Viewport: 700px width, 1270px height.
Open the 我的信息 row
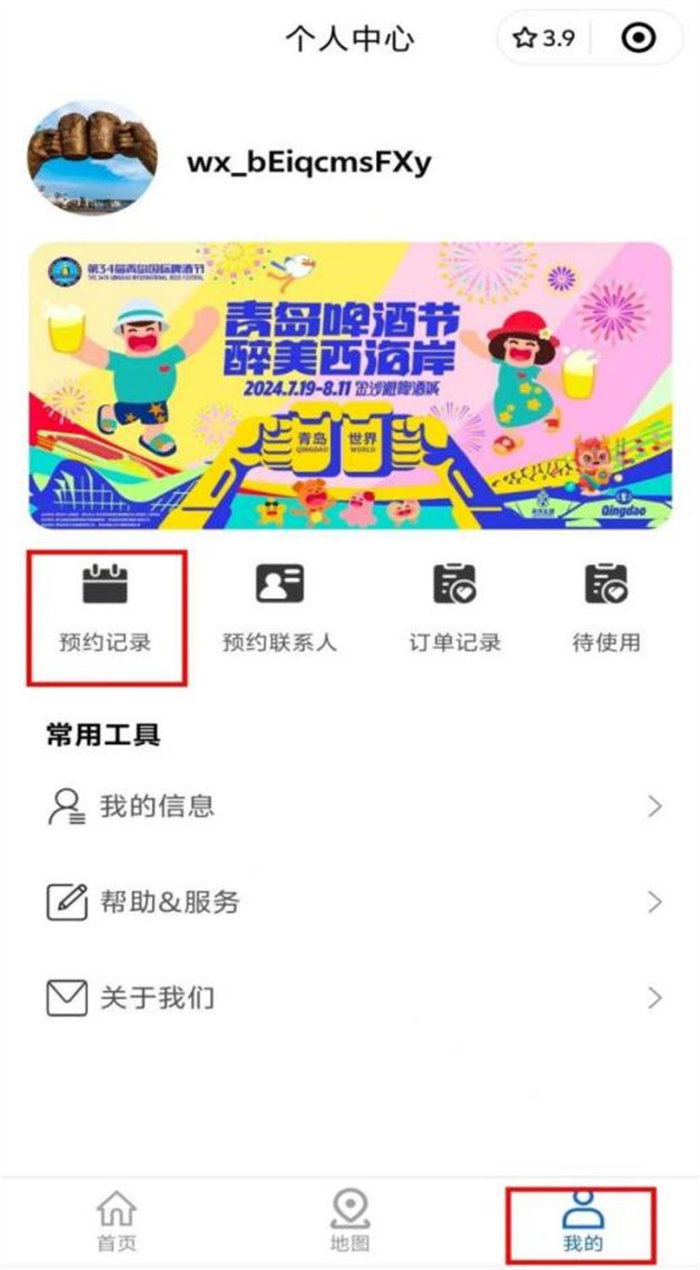click(x=350, y=806)
